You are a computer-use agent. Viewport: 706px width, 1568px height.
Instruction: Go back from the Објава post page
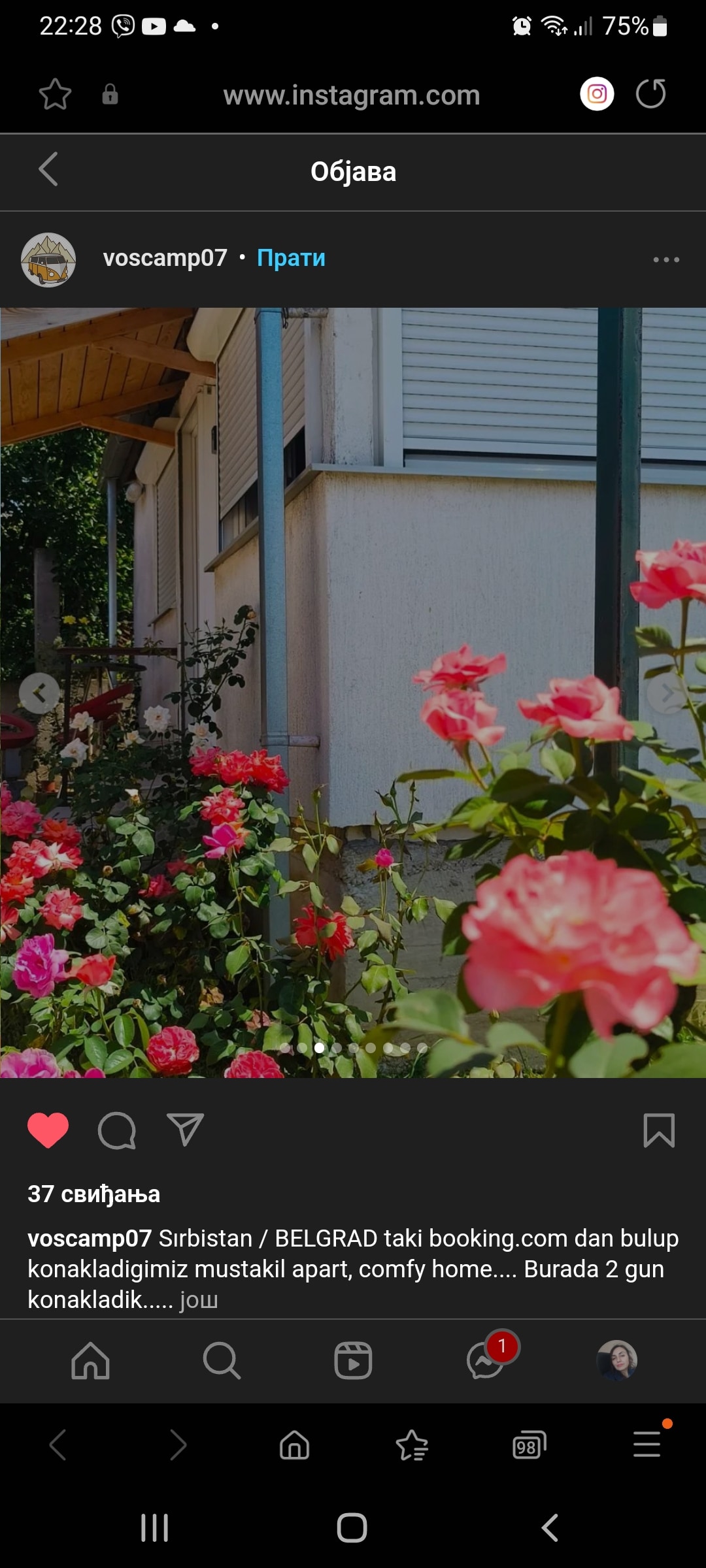[x=48, y=170]
